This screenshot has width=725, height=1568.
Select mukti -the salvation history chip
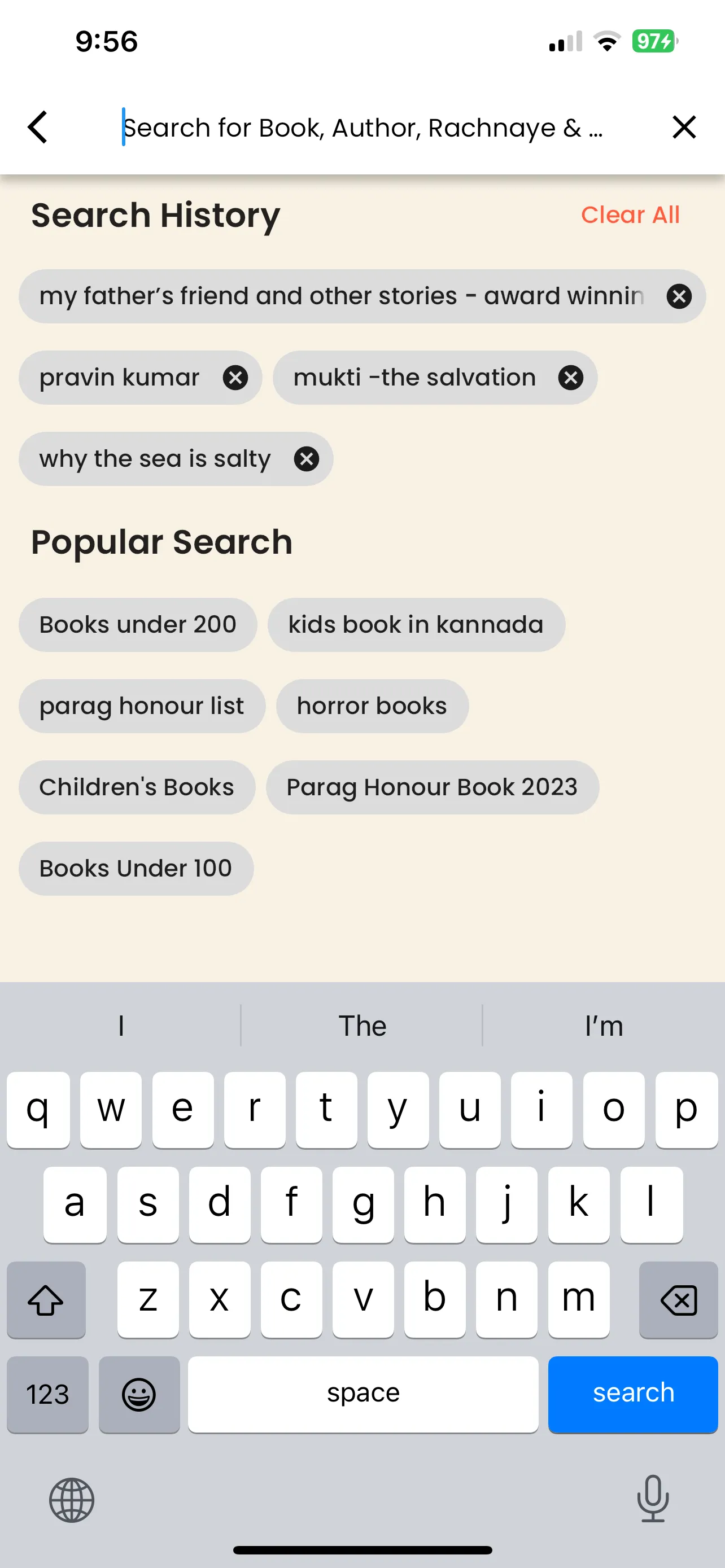pos(414,378)
